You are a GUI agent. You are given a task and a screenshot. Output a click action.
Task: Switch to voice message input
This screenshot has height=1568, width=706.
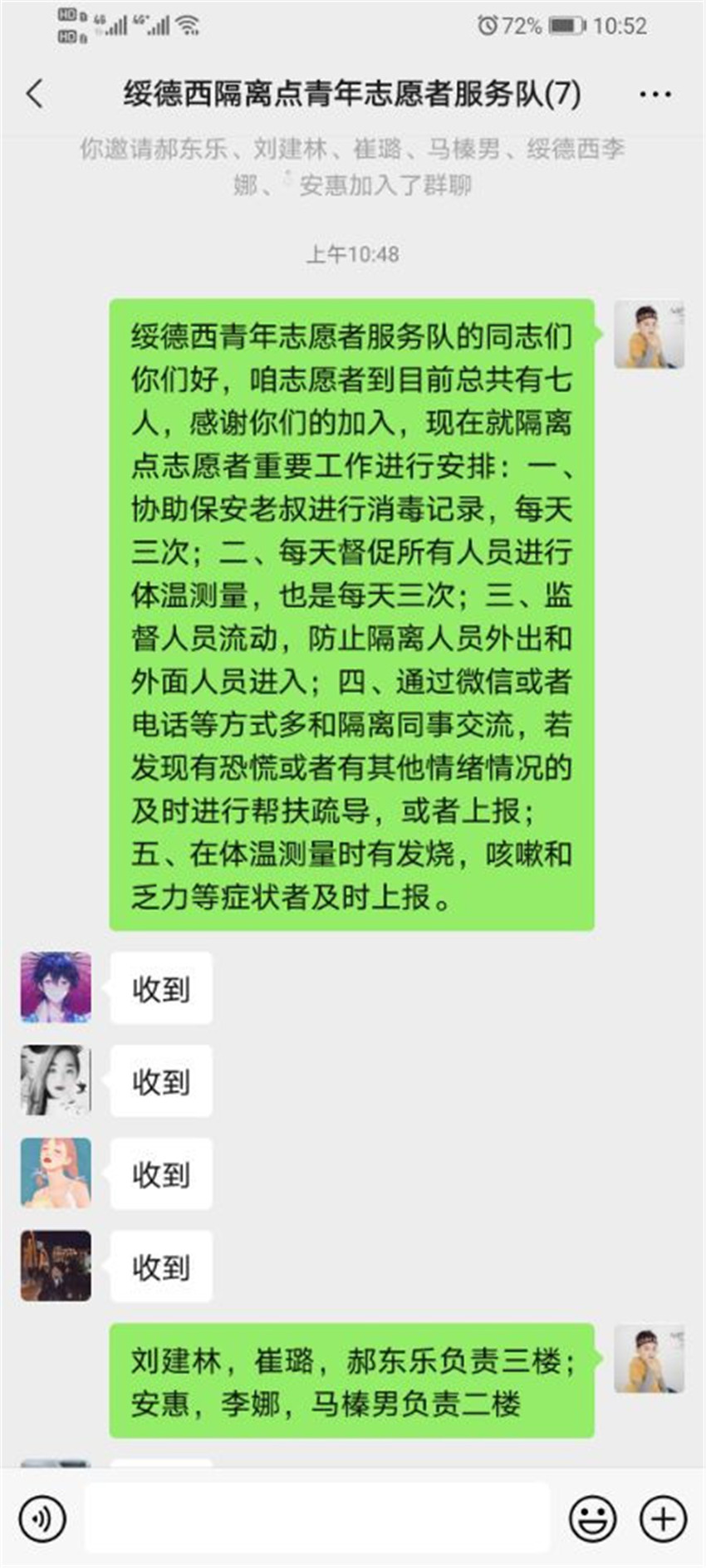pyautogui.click(x=42, y=1518)
